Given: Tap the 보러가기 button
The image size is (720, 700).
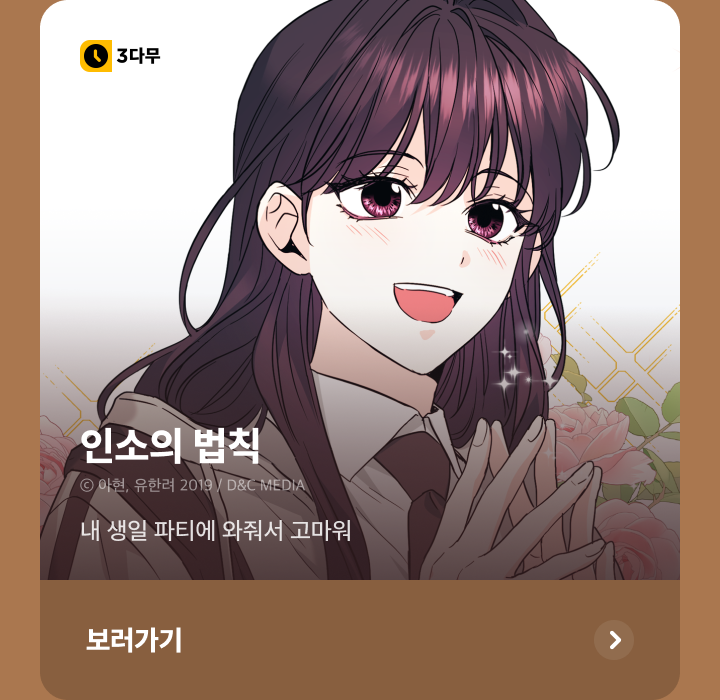Looking at the screenshot, I should pos(134,640).
